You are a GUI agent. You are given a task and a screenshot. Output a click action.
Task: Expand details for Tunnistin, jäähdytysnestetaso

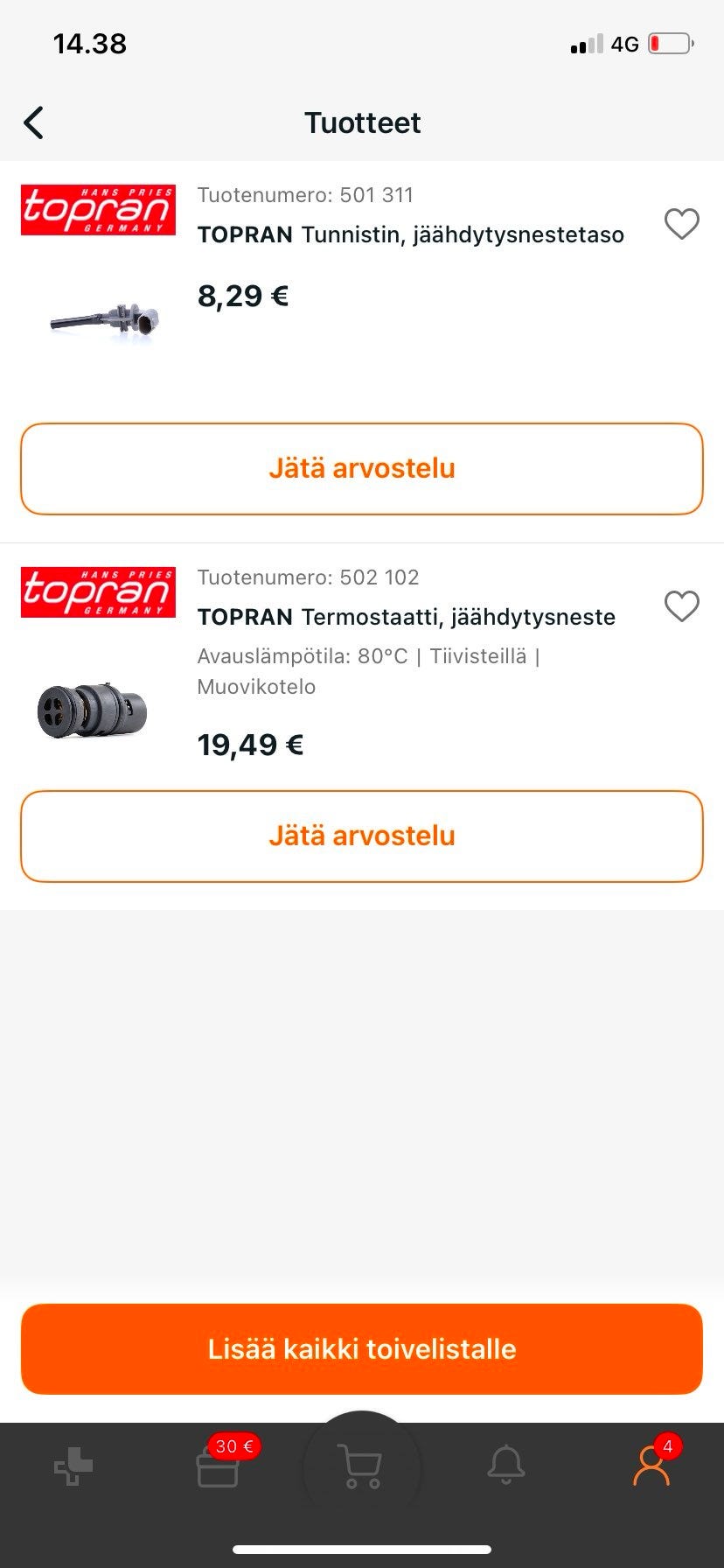(x=409, y=234)
